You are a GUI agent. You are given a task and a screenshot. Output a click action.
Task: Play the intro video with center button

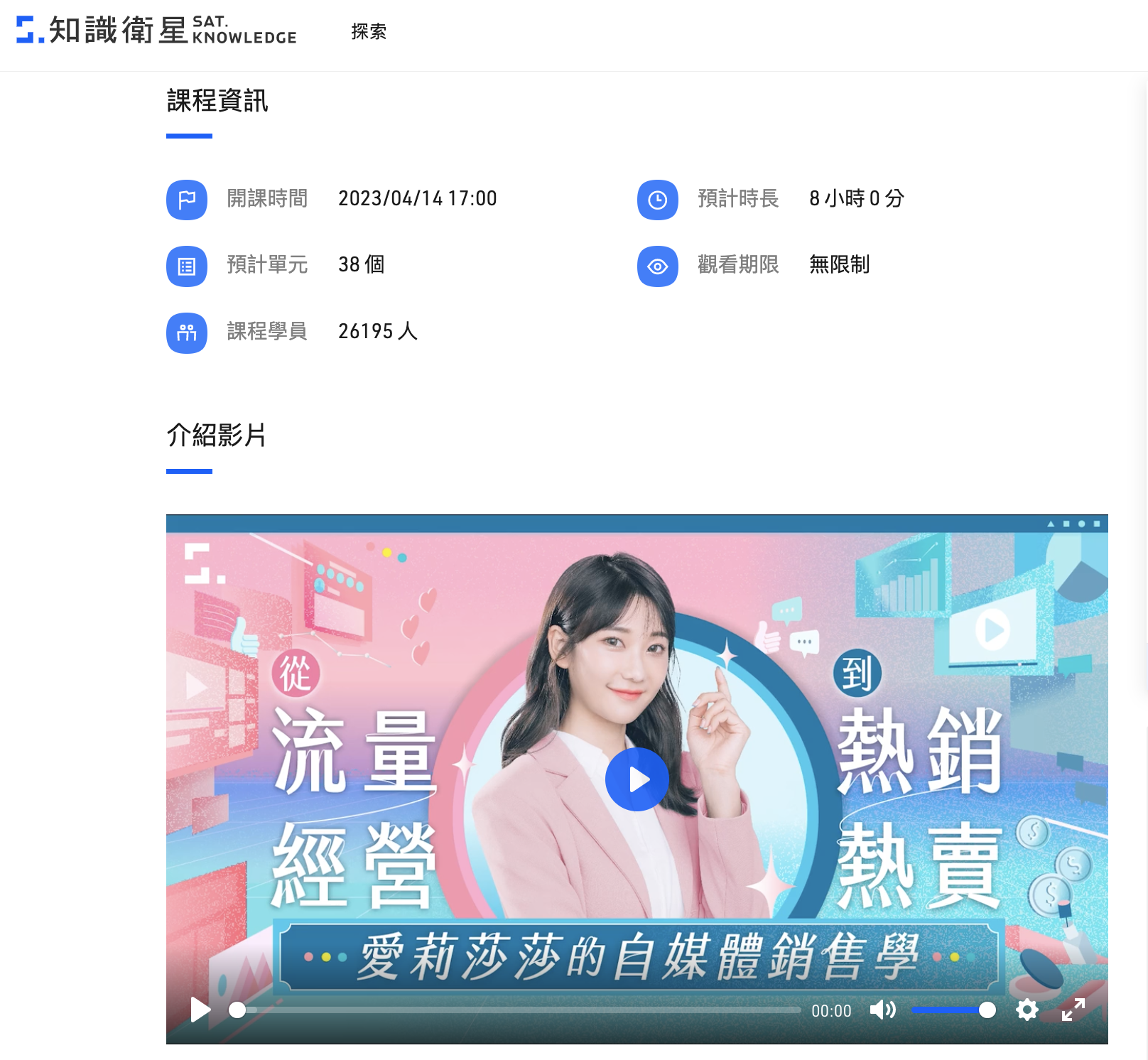637,779
